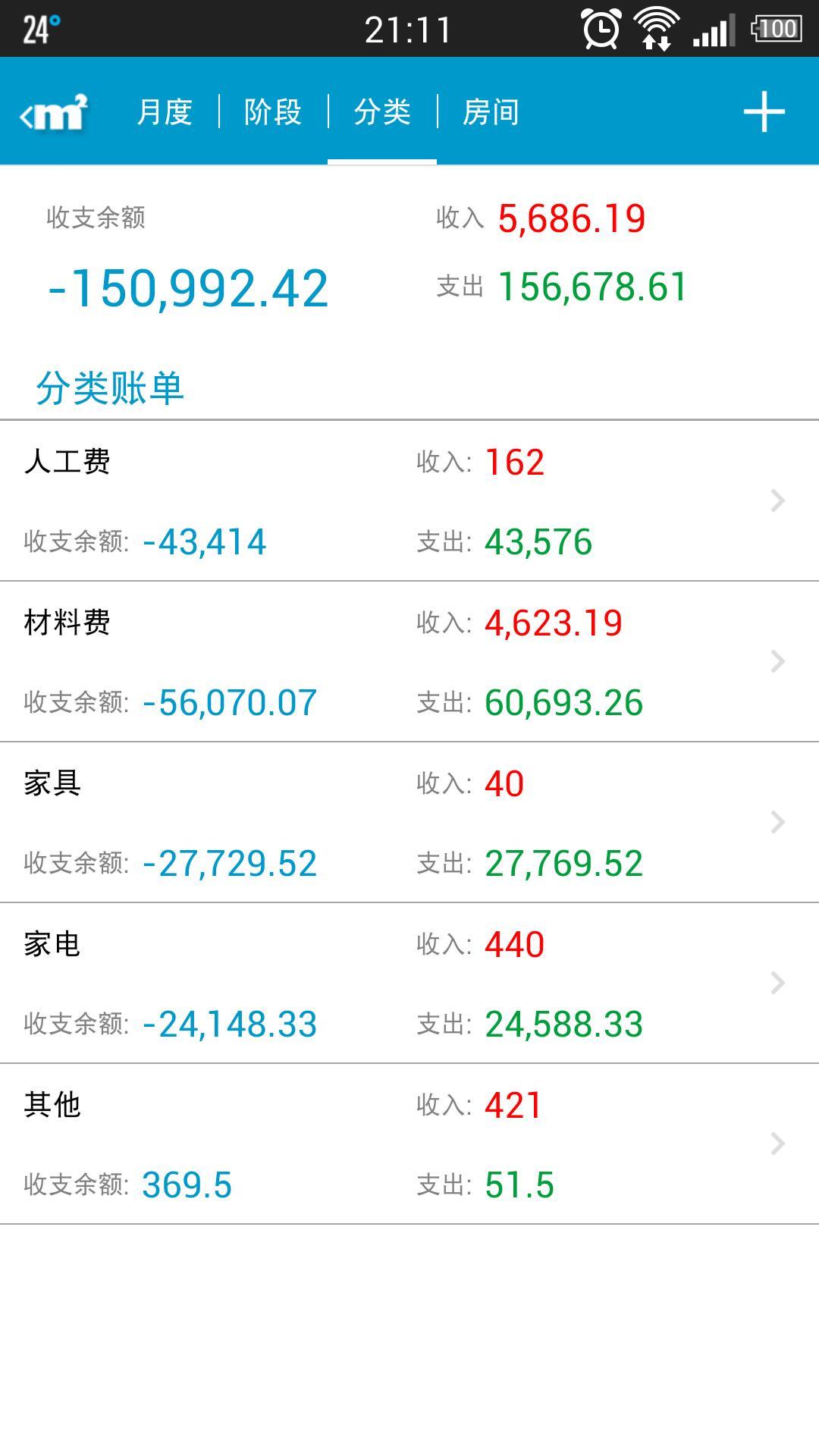Screen dimensions: 819x1456
Task: Switch to the 月度 tab
Action: point(165,112)
